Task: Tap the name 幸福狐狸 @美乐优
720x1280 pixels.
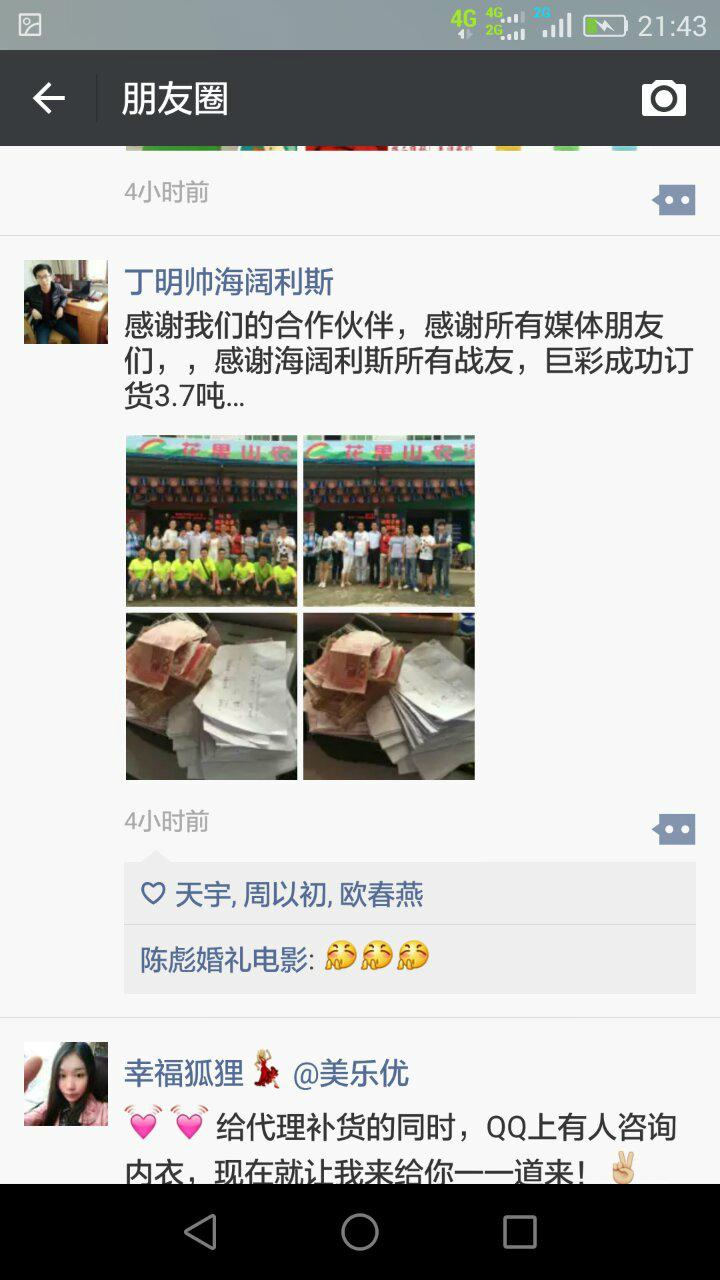Action: point(266,1074)
